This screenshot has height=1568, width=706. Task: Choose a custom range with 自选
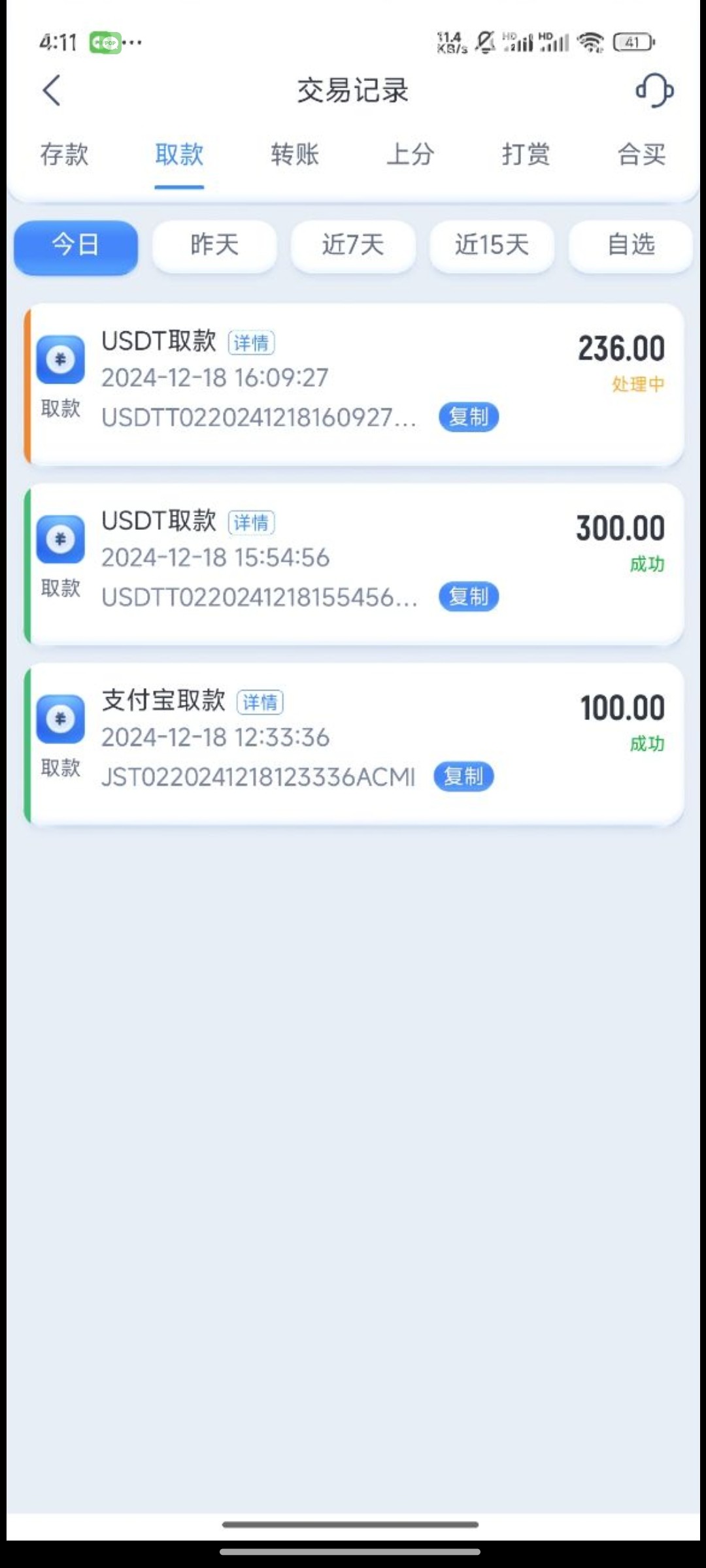click(630, 246)
